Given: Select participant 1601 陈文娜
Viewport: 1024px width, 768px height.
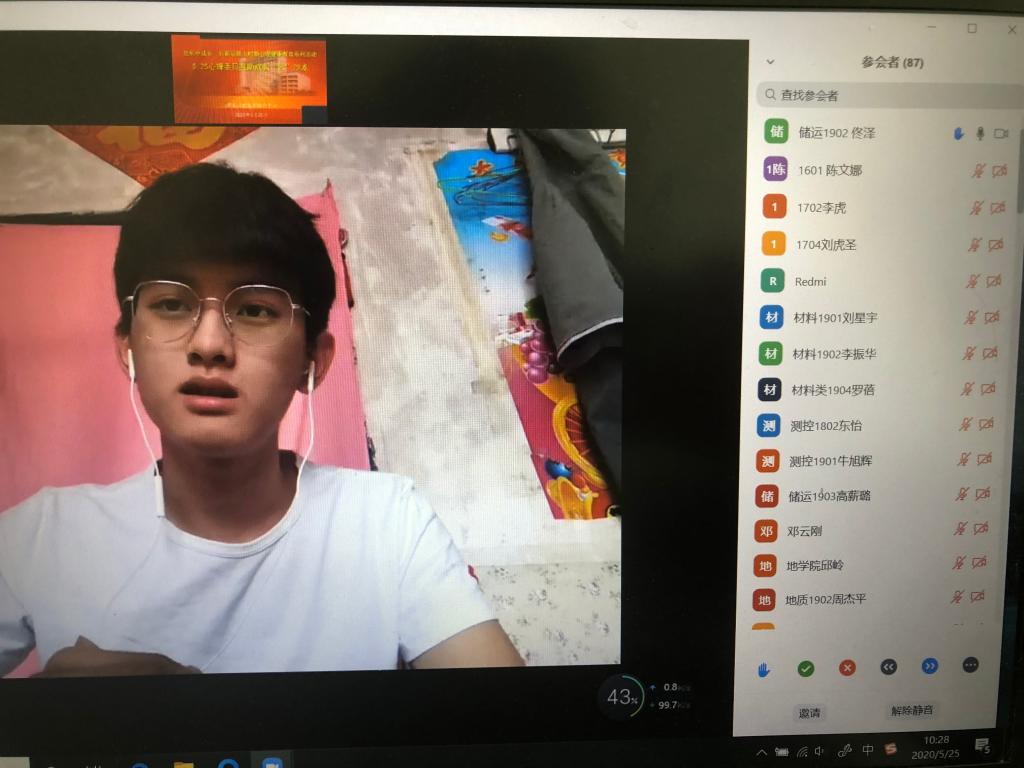Looking at the screenshot, I should pos(829,170).
